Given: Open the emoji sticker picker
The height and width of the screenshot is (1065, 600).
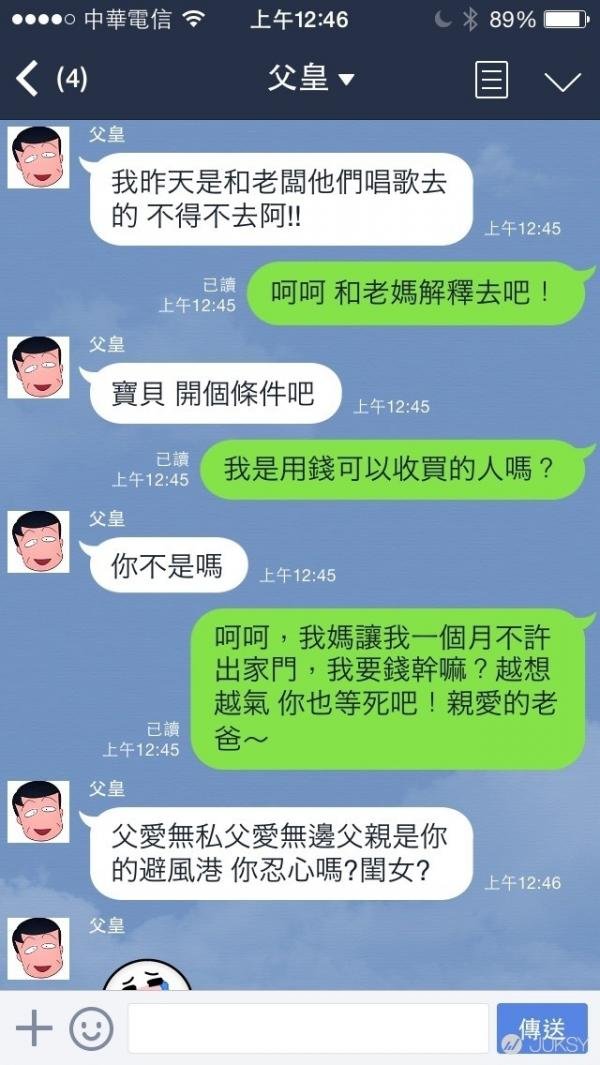Looking at the screenshot, I should point(91,1028).
